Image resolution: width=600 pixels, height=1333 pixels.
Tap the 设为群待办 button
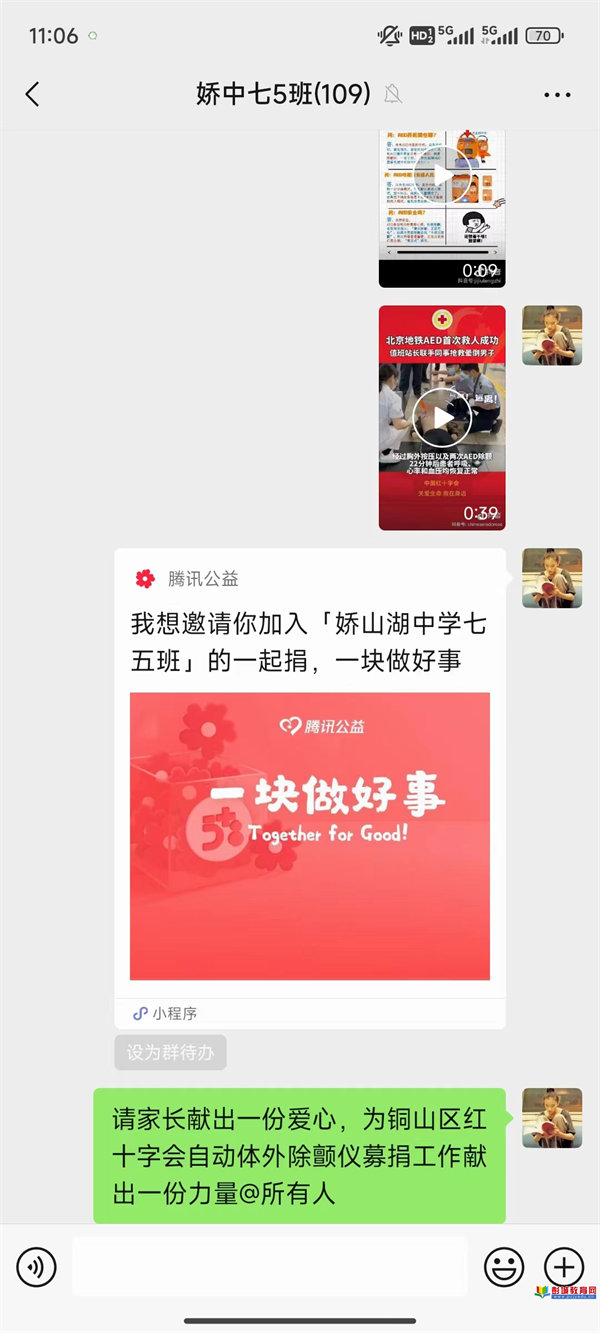(170, 1053)
